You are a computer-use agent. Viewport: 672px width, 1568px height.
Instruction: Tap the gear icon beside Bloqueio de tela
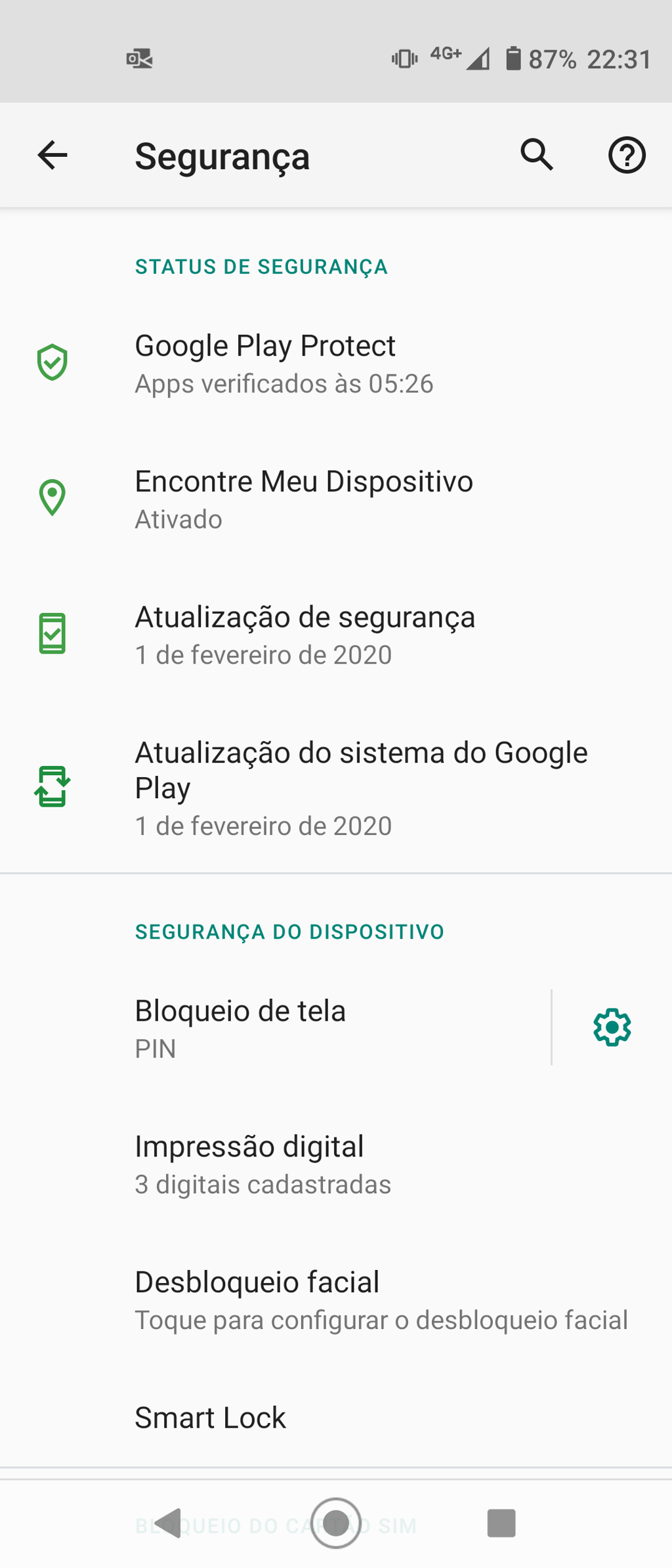[612, 1028]
